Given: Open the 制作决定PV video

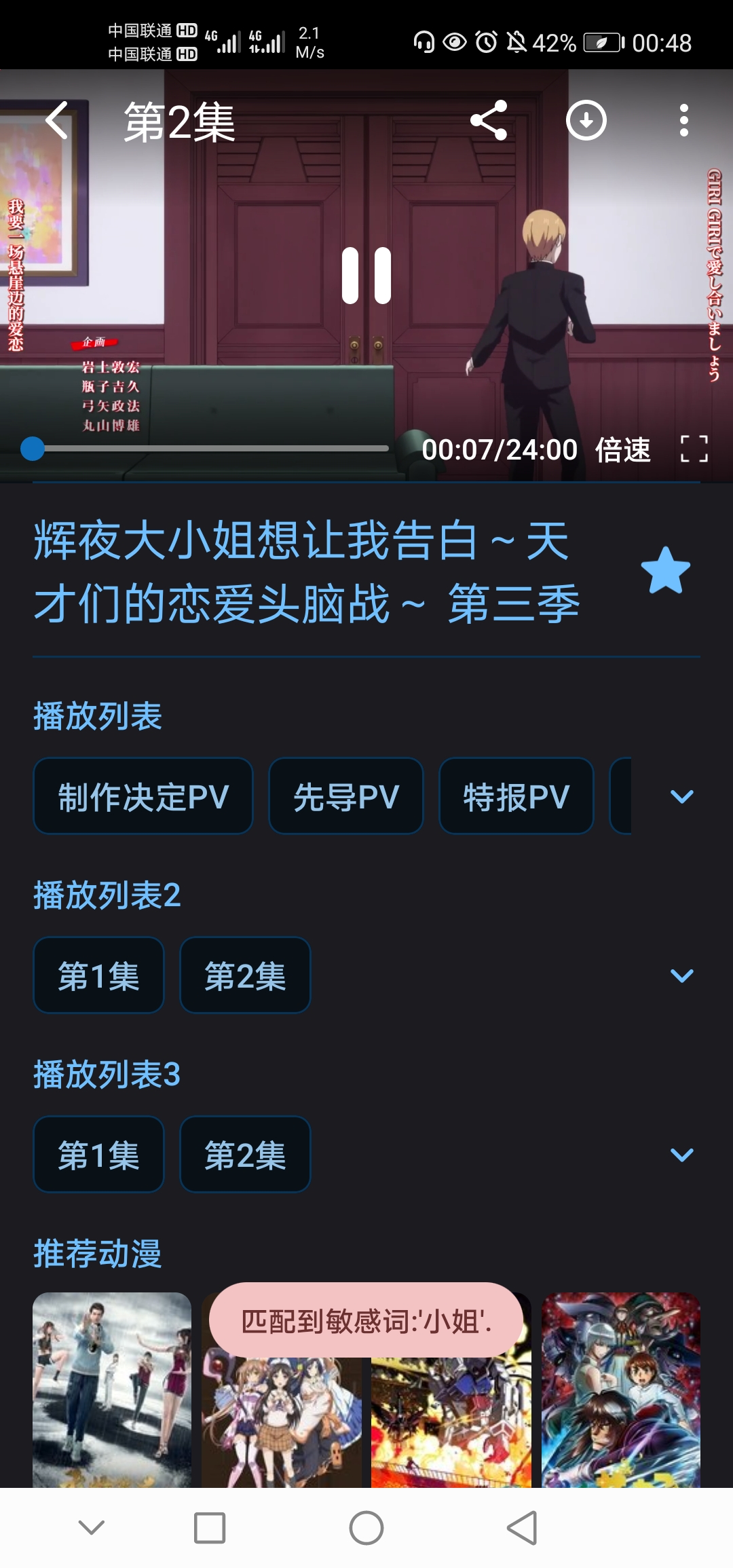Looking at the screenshot, I should pos(143,796).
